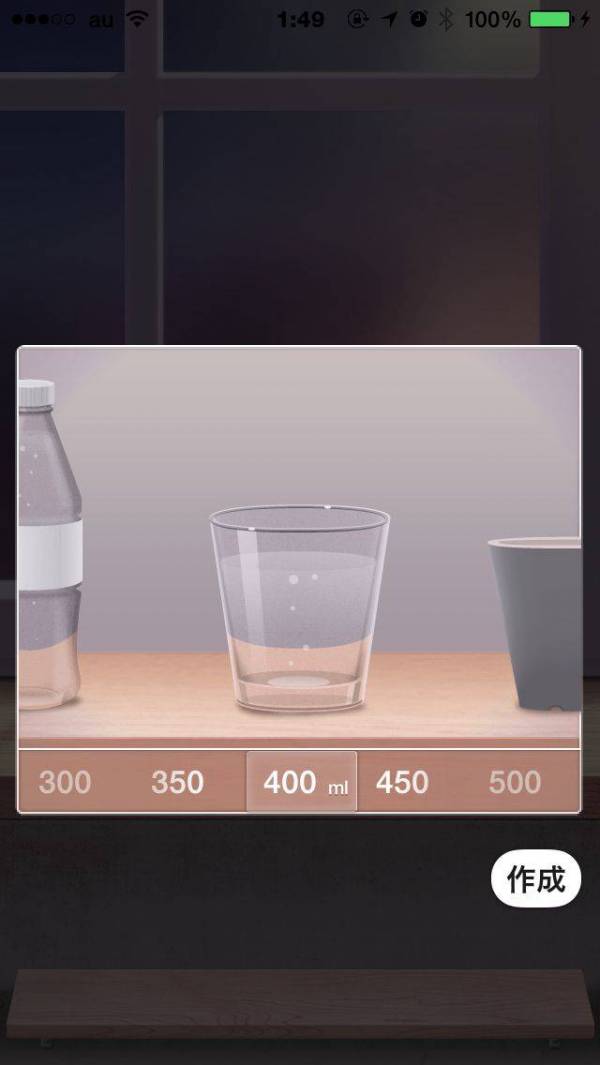
Task: Set the volume to 500 ml
Action: (x=514, y=782)
